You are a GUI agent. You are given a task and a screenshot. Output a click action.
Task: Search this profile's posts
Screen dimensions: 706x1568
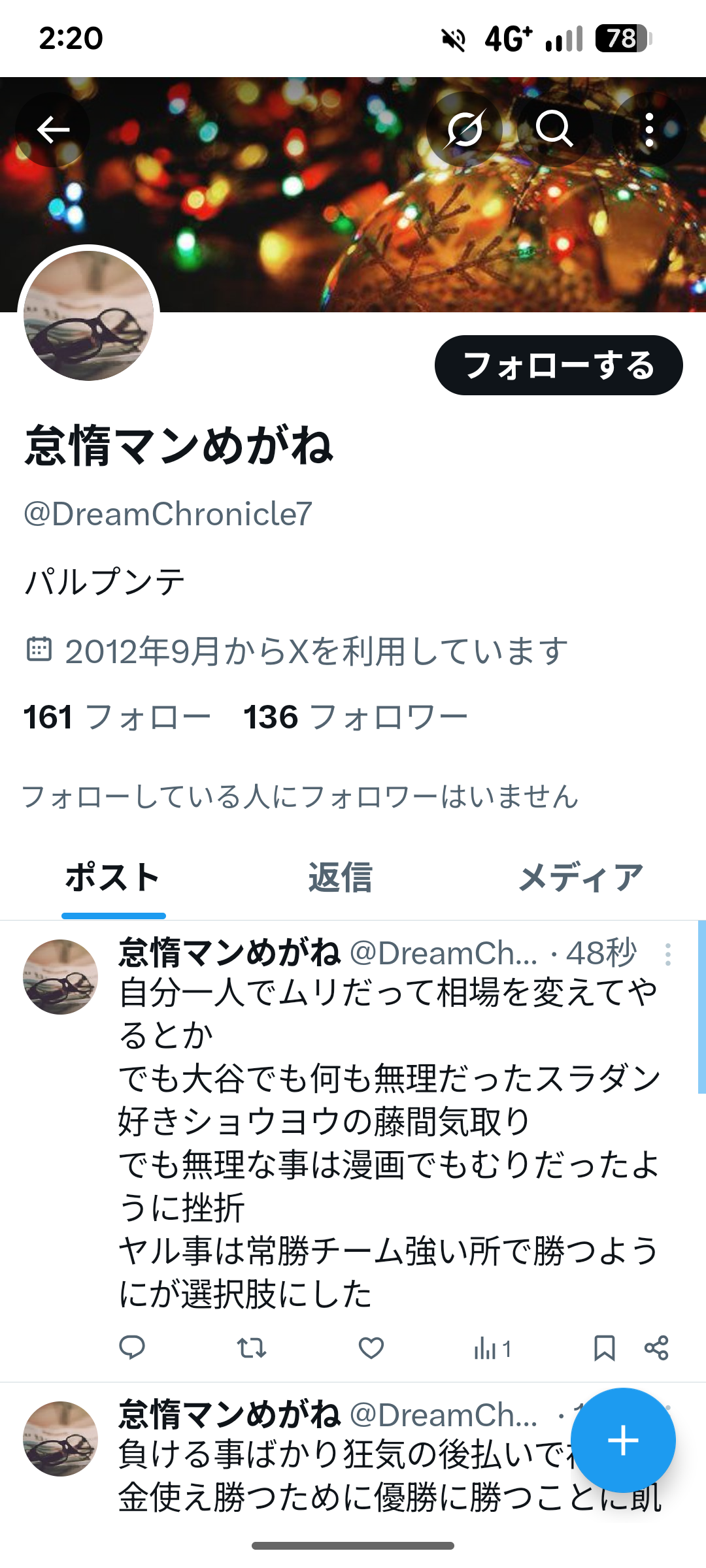coord(554,129)
